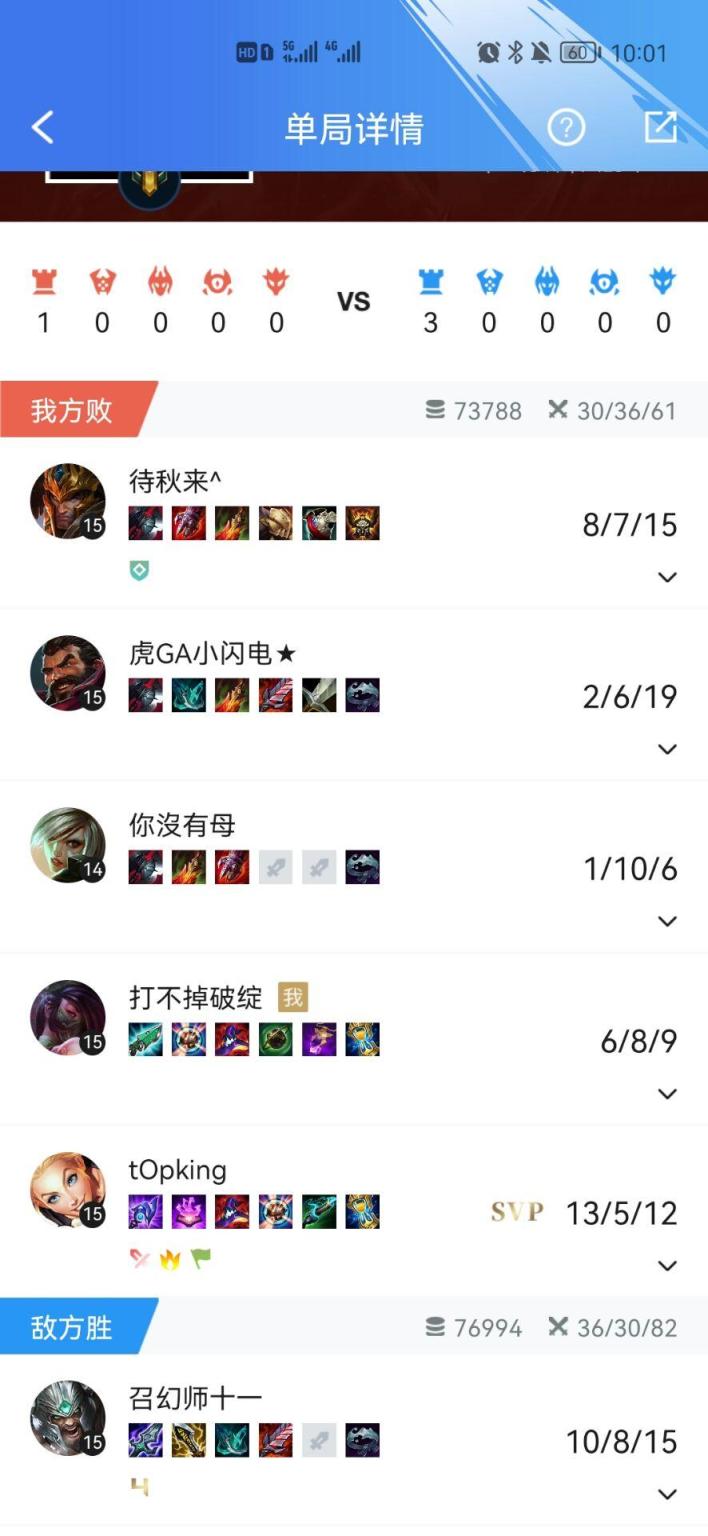Open tOpking player avatar
The height and width of the screenshot is (1536, 708).
point(68,1190)
